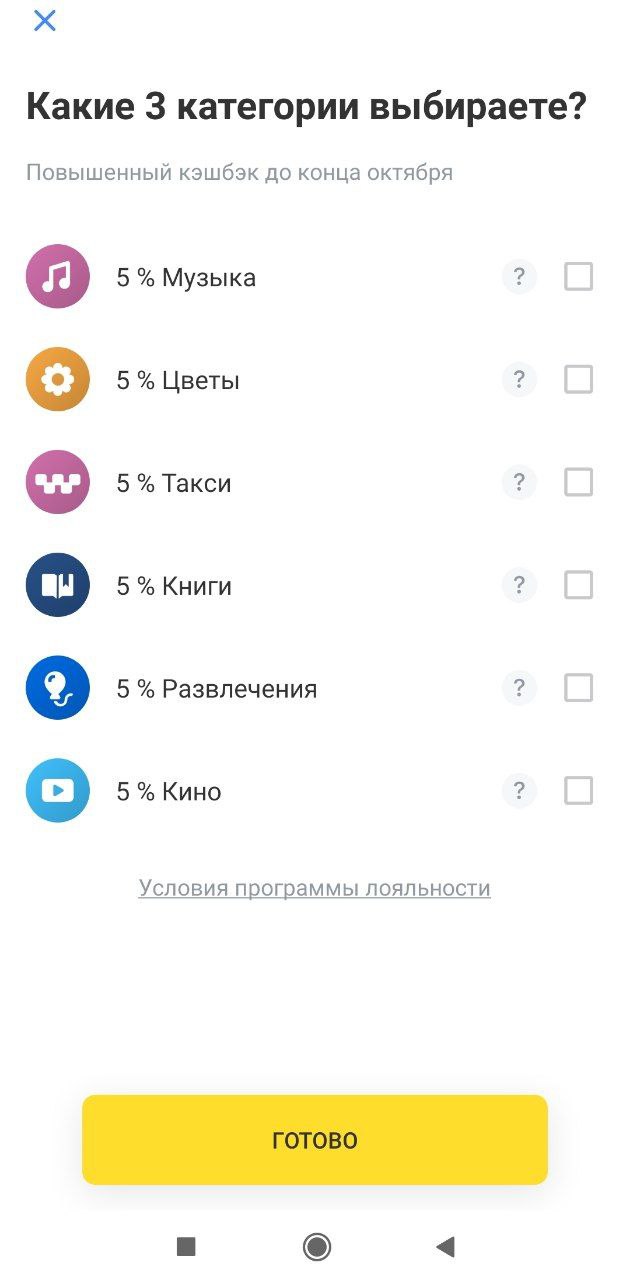This screenshot has width=630, height=1280.
Task: Mark the 5 % Книги checkbox
Action: (579, 585)
